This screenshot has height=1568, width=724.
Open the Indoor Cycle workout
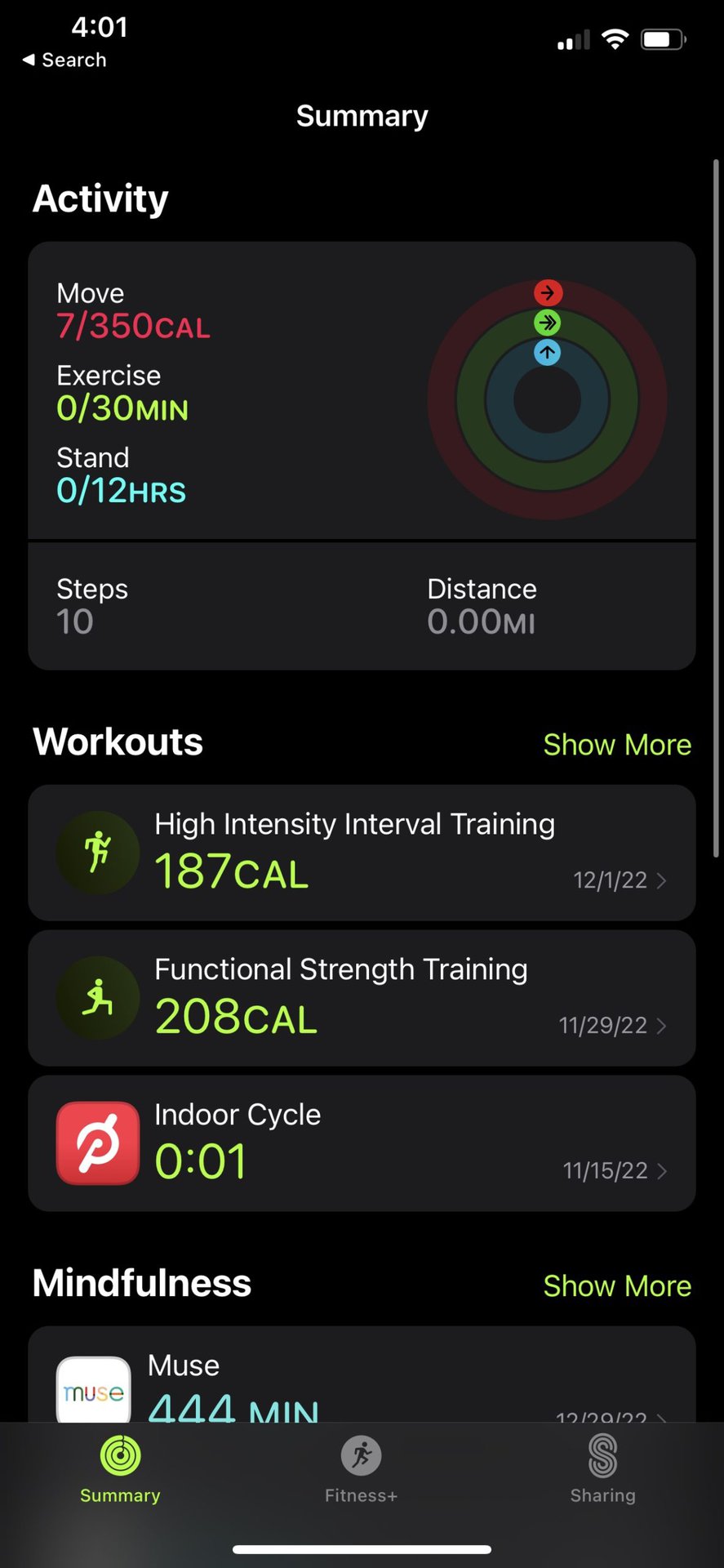tap(362, 1143)
